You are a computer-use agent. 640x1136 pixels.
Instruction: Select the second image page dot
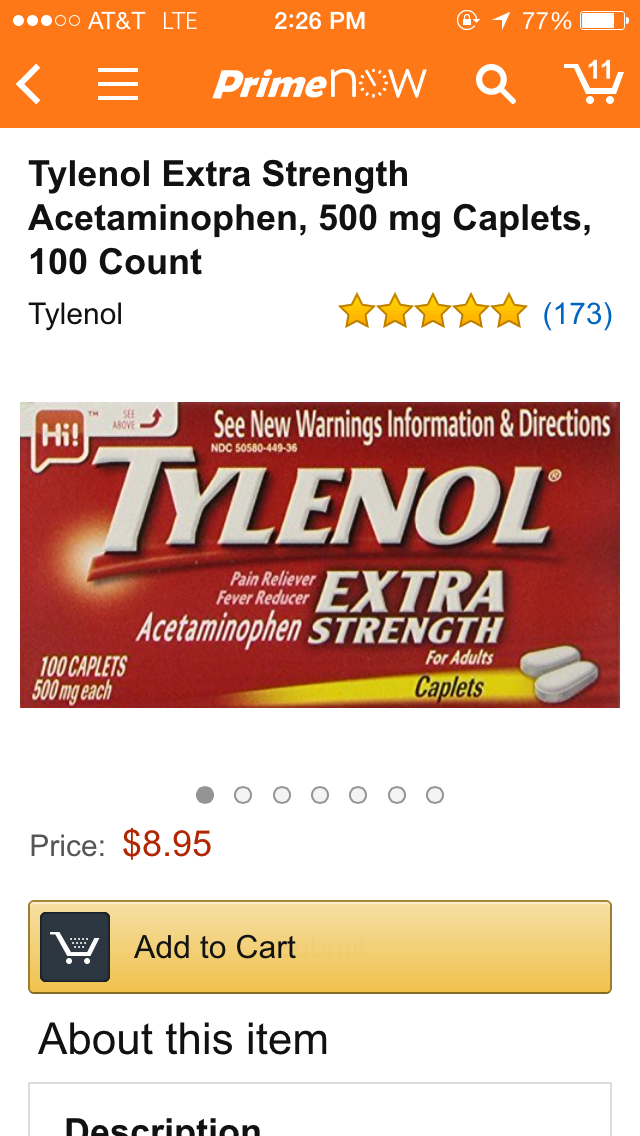[x=243, y=795]
